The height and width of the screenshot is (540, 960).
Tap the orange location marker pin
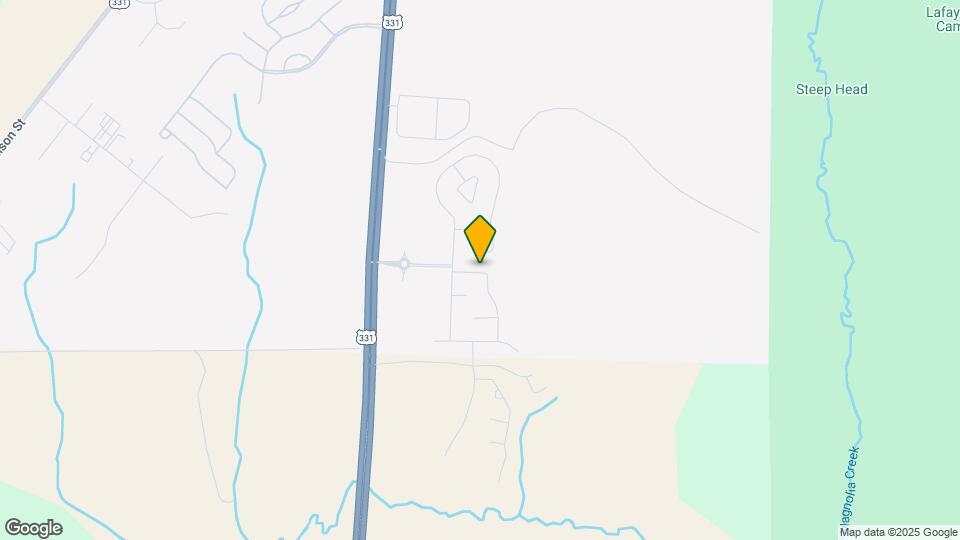[480, 238]
